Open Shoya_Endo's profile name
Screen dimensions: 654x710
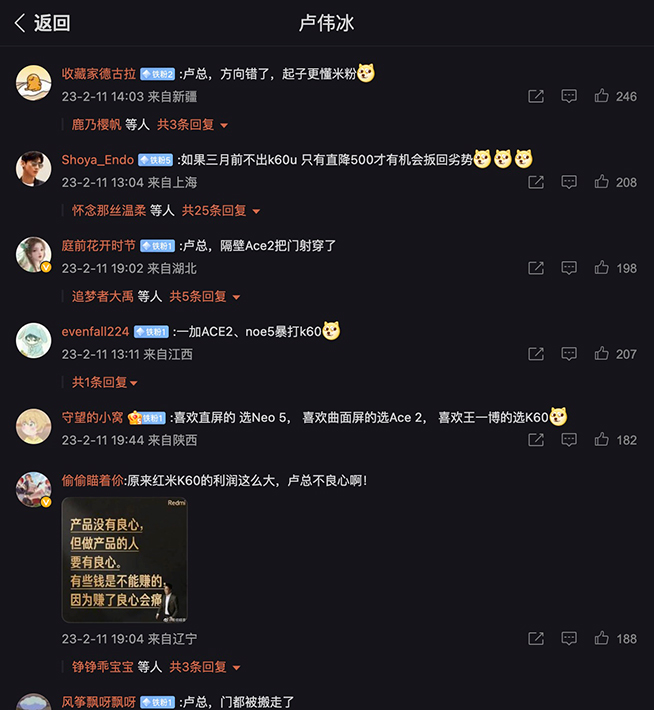point(97,160)
